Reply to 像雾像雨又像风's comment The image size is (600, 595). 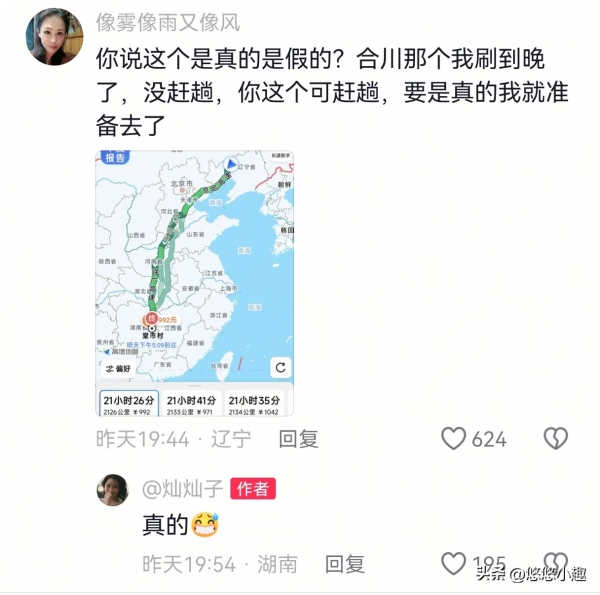click(x=298, y=438)
